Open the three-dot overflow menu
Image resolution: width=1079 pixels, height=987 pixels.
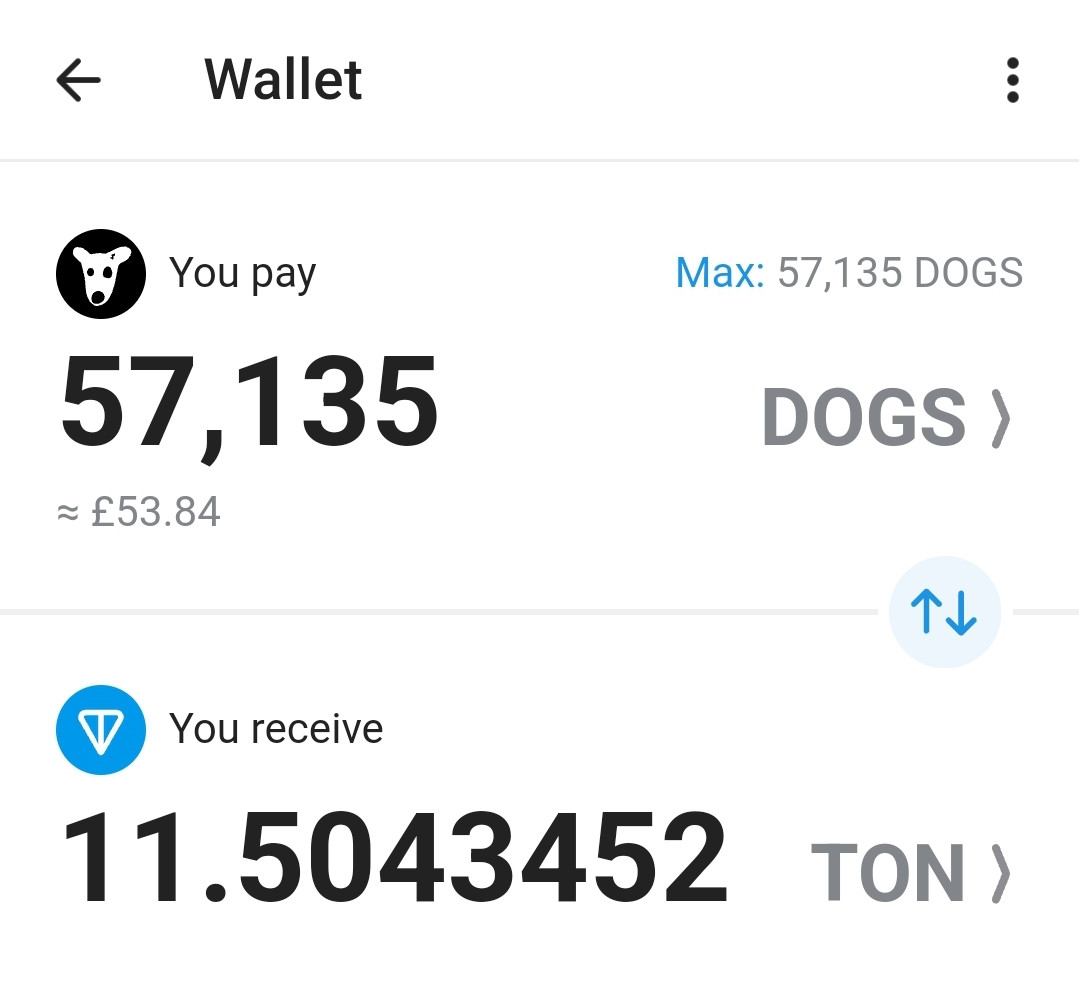tap(1012, 80)
